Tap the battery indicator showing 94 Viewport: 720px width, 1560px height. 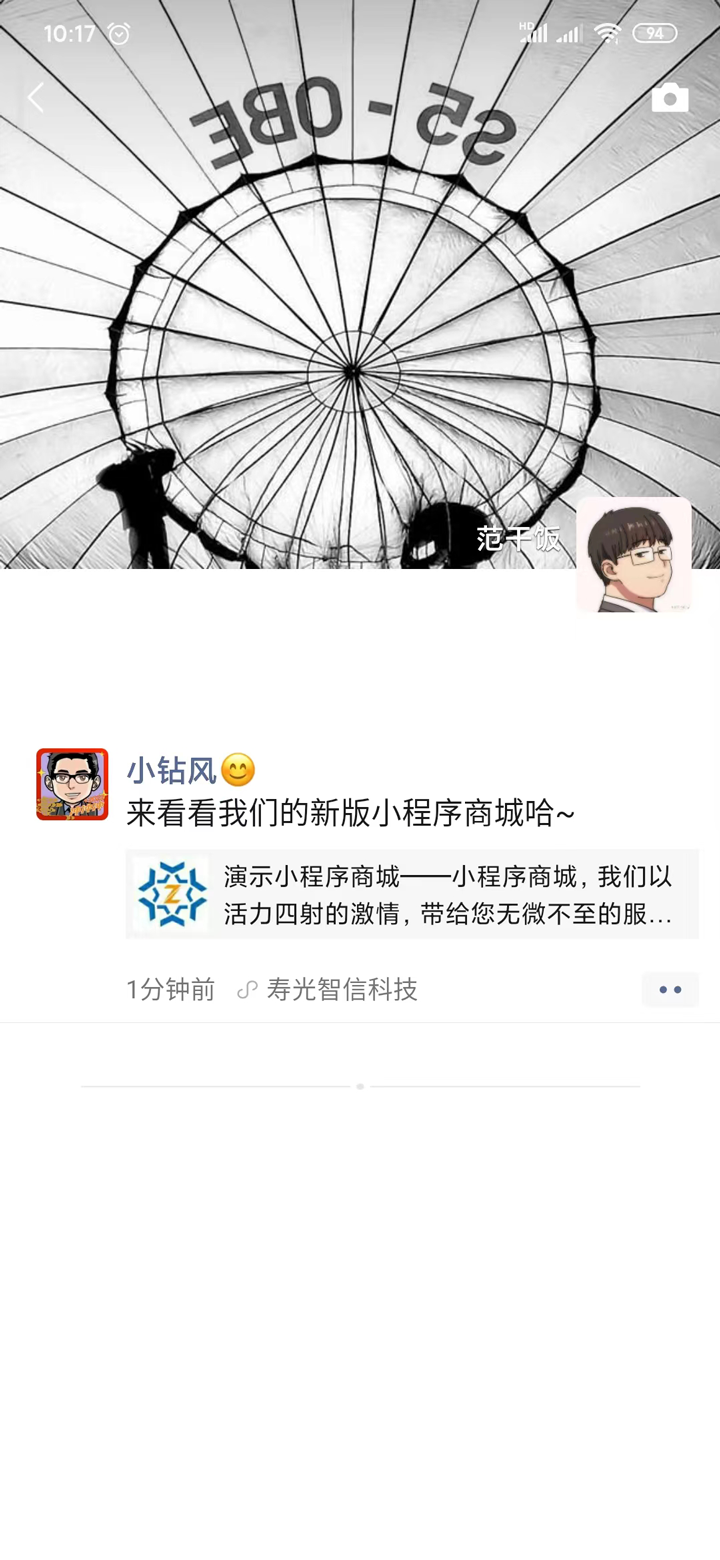[655, 33]
